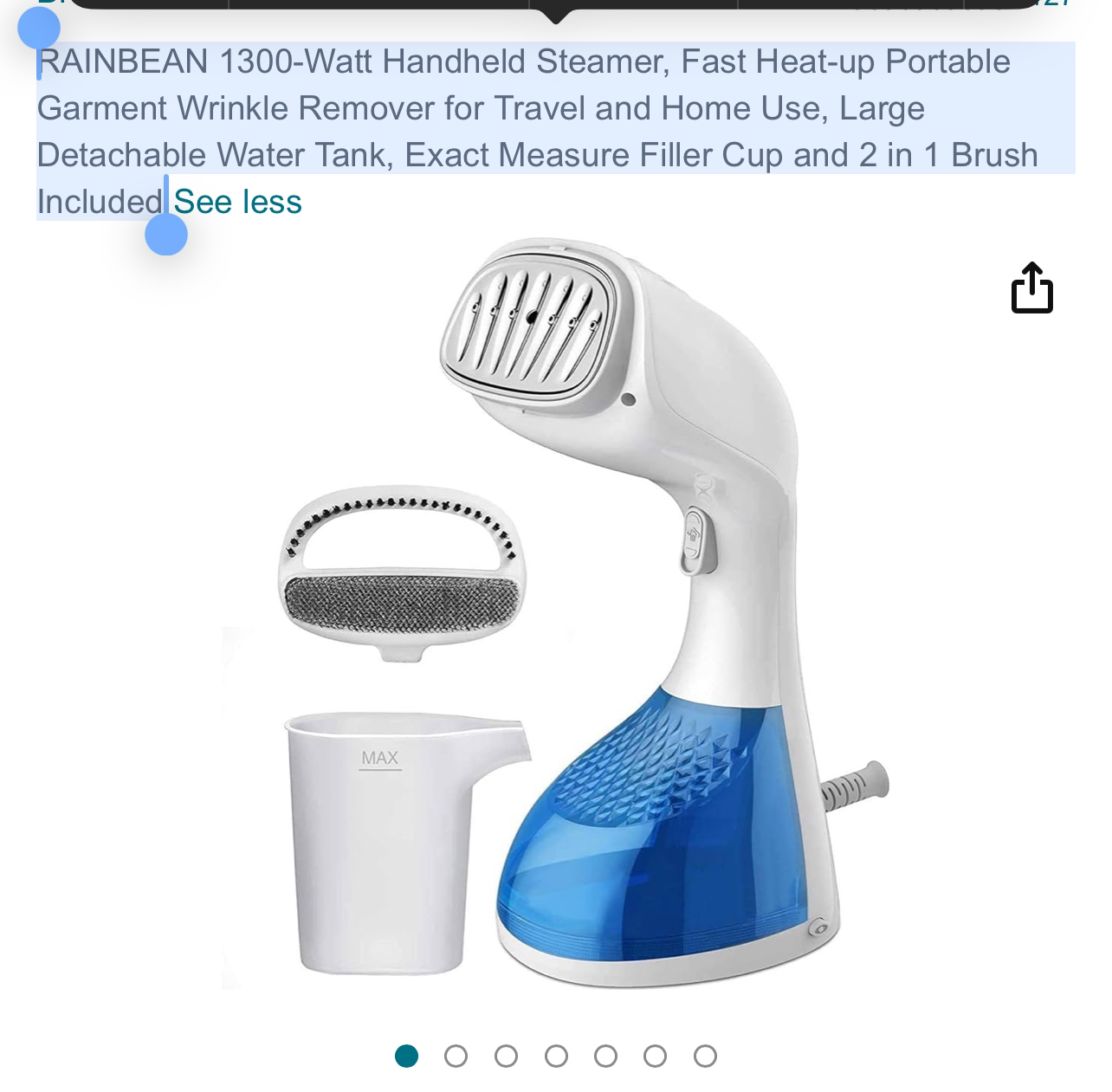Jump to the last image dot
1112x1092 pixels.
click(x=705, y=1056)
